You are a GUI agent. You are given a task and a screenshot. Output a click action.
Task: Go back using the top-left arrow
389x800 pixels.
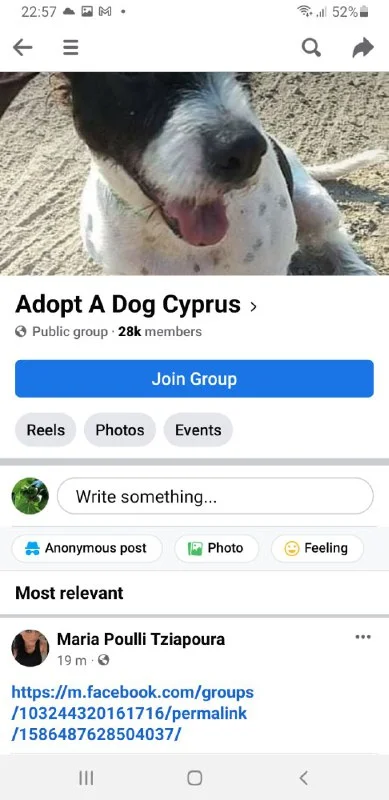click(x=22, y=48)
